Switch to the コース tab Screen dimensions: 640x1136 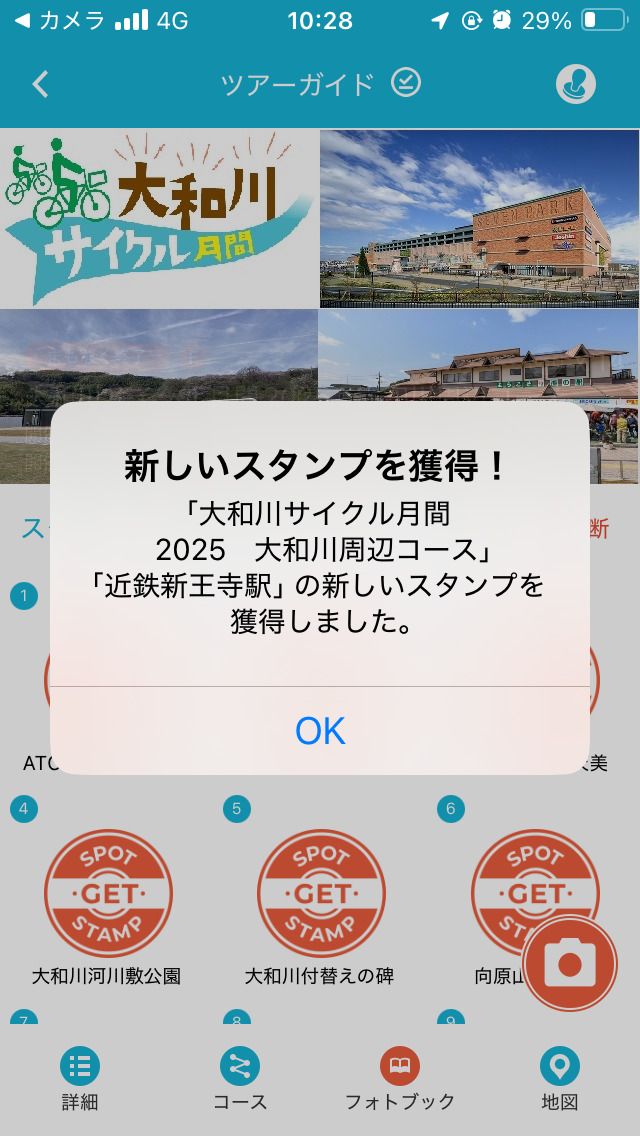coord(240,1080)
